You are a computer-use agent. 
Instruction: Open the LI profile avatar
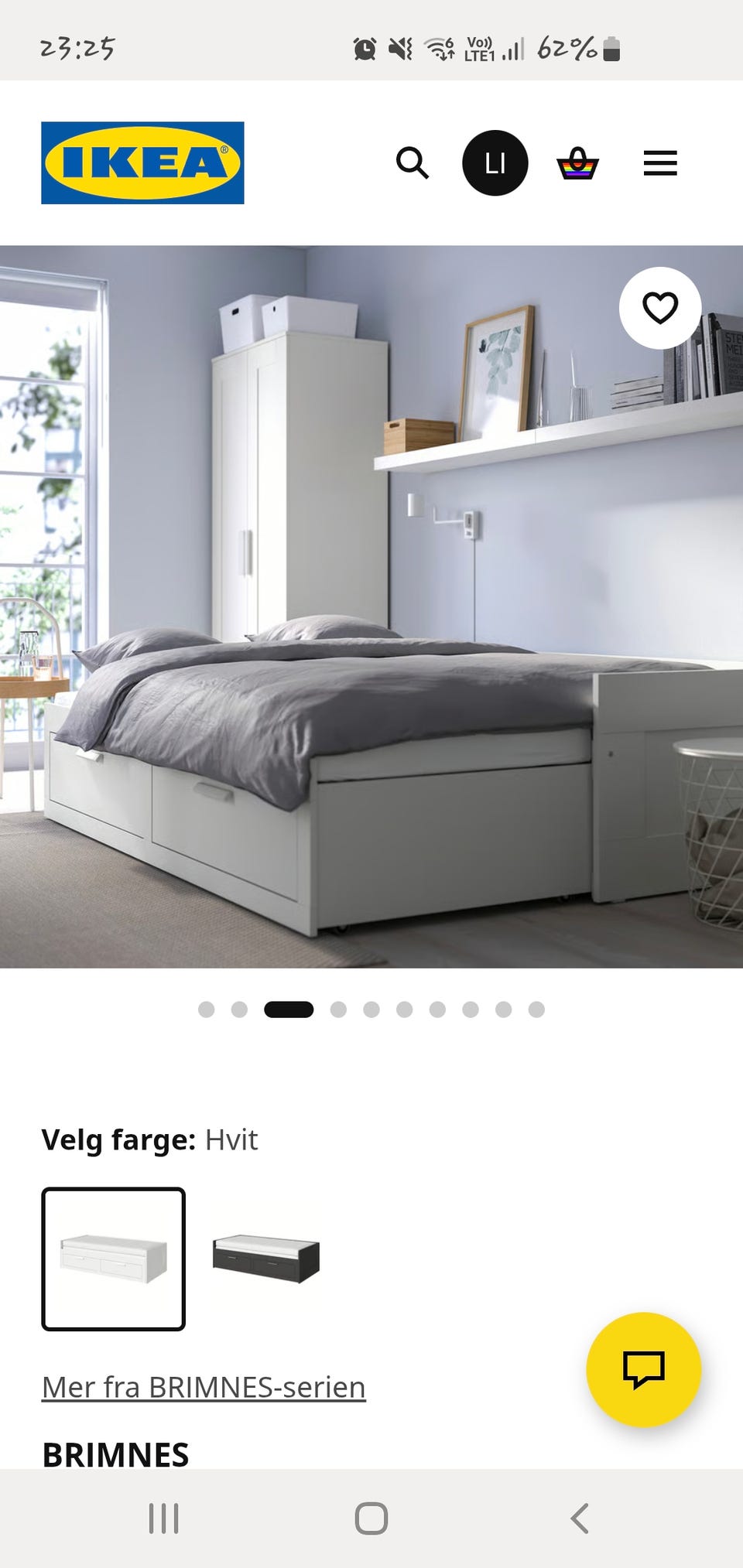click(494, 163)
